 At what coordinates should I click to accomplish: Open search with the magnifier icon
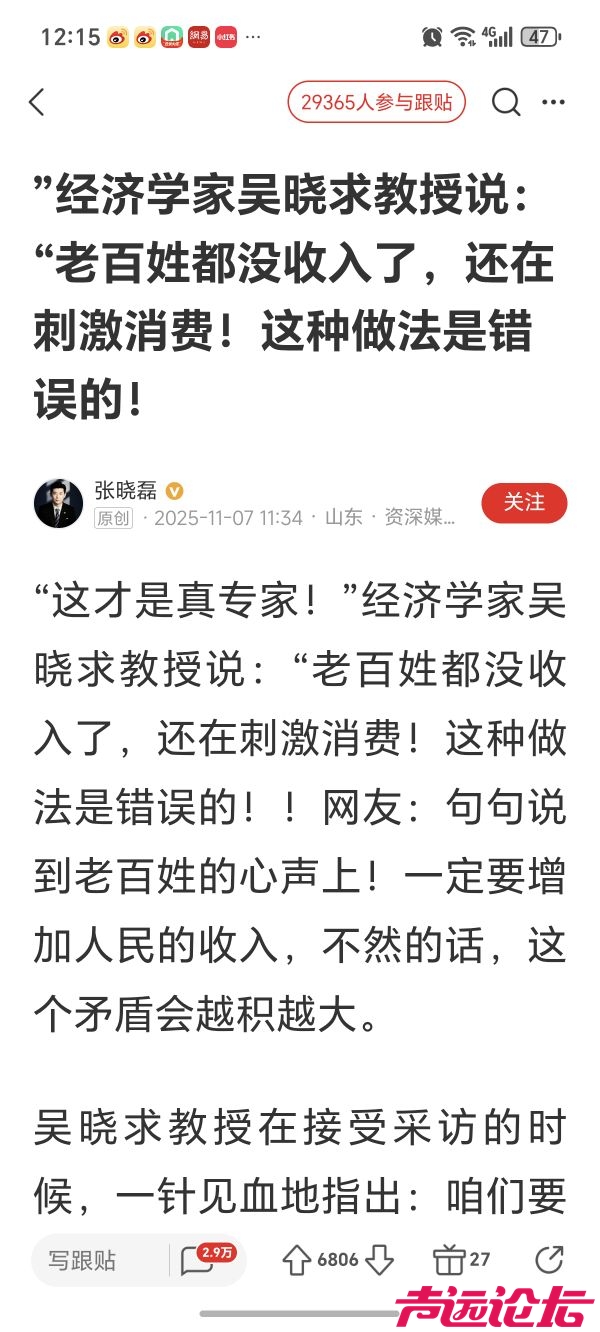(505, 102)
